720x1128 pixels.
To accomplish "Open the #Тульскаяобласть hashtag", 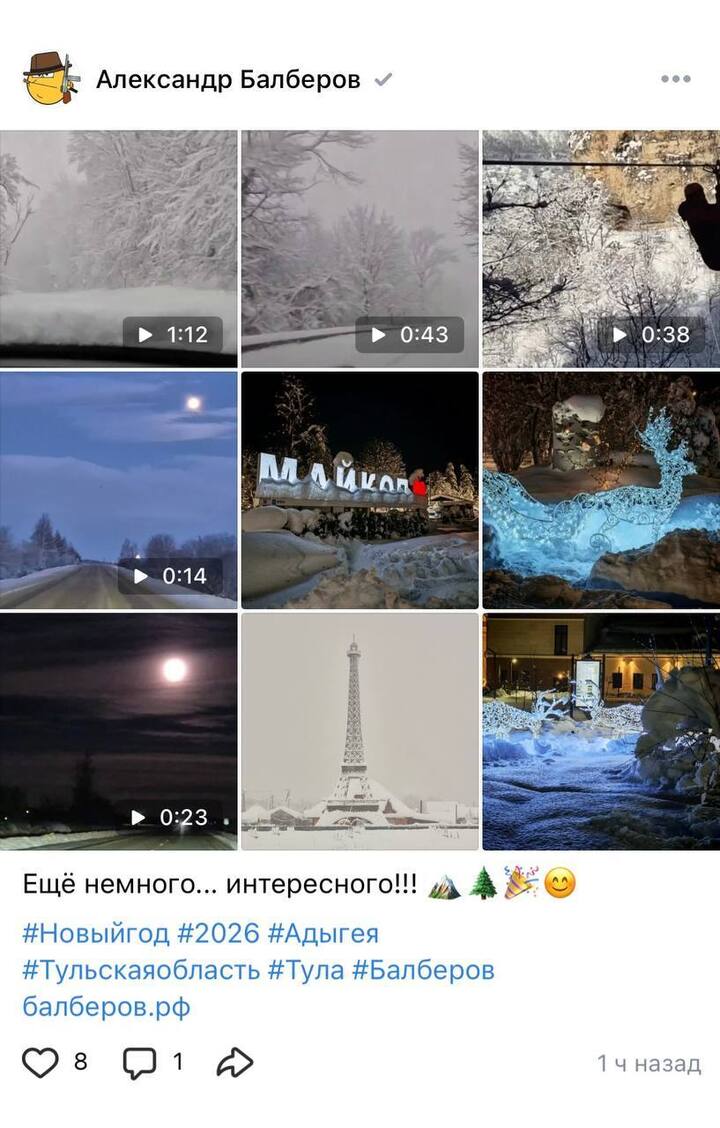I will [140, 970].
